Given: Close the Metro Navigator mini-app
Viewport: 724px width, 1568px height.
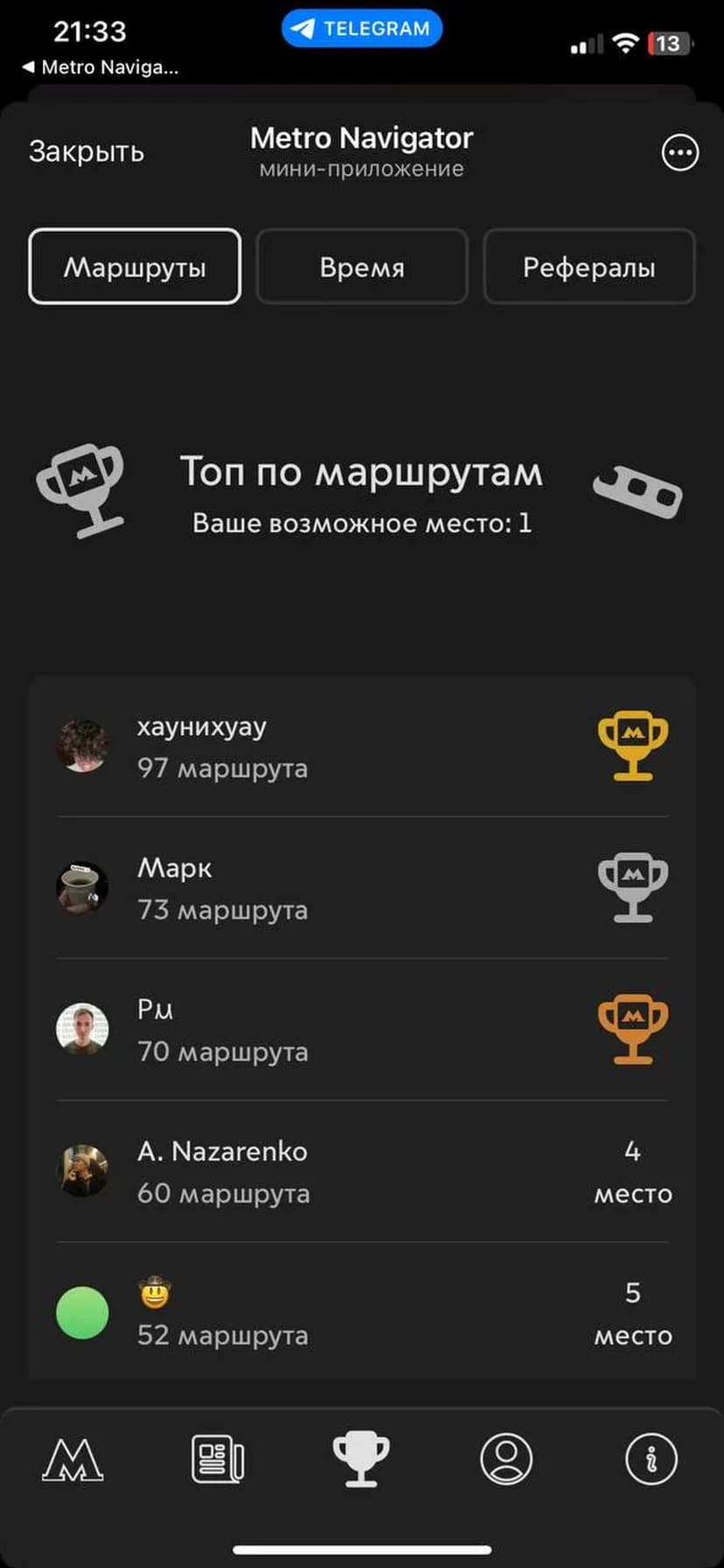Looking at the screenshot, I should coord(86,152).
